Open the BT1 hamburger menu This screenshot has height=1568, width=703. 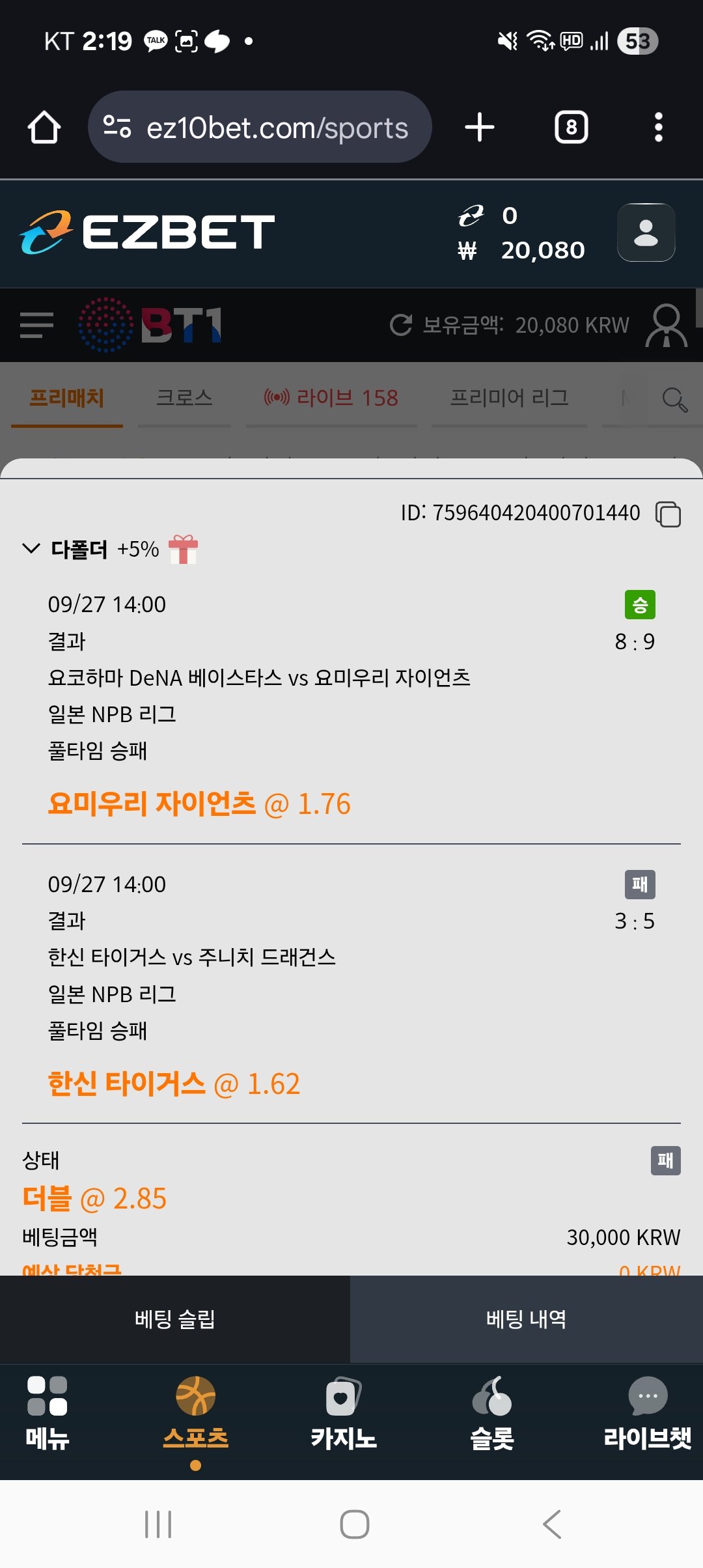pos(36,325)
